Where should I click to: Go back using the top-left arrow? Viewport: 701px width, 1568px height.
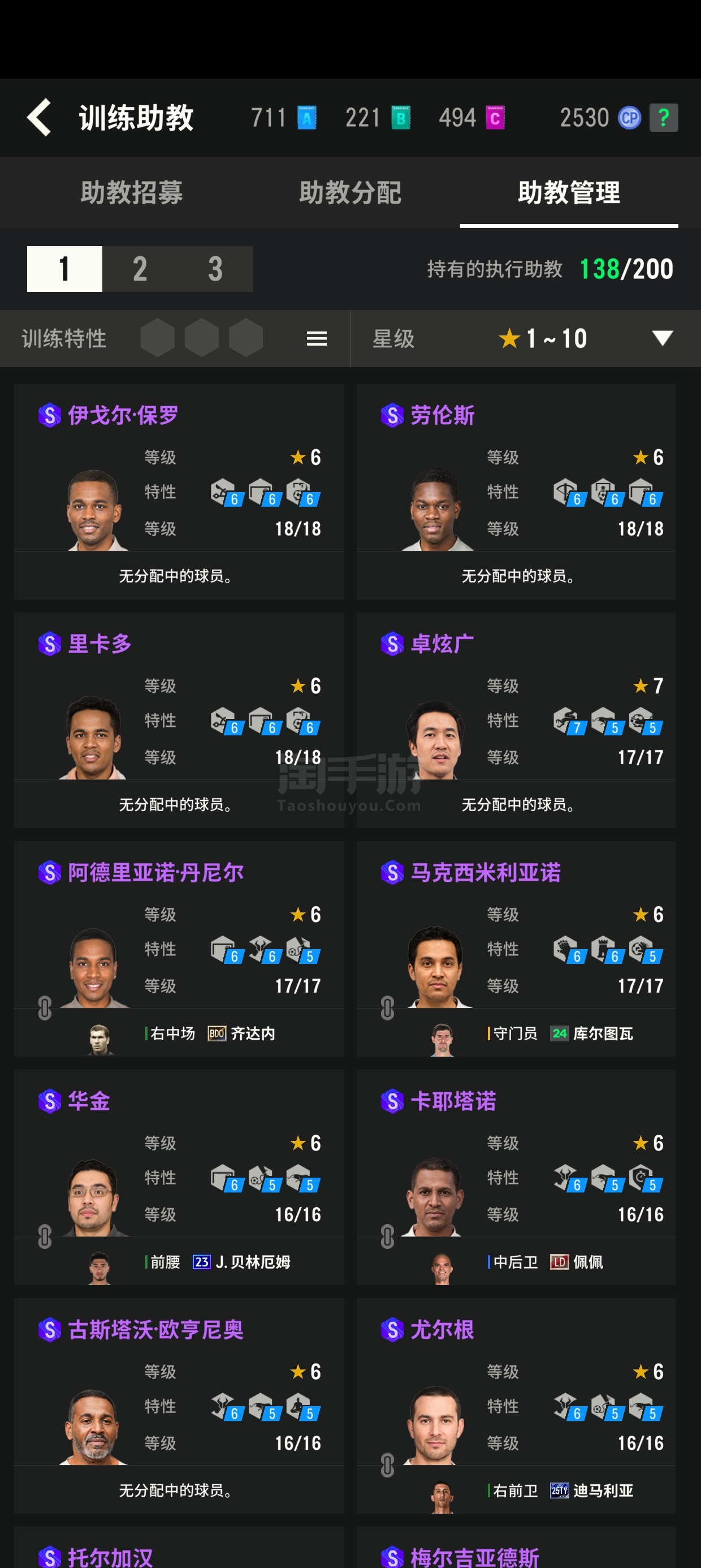coord(40,118)
